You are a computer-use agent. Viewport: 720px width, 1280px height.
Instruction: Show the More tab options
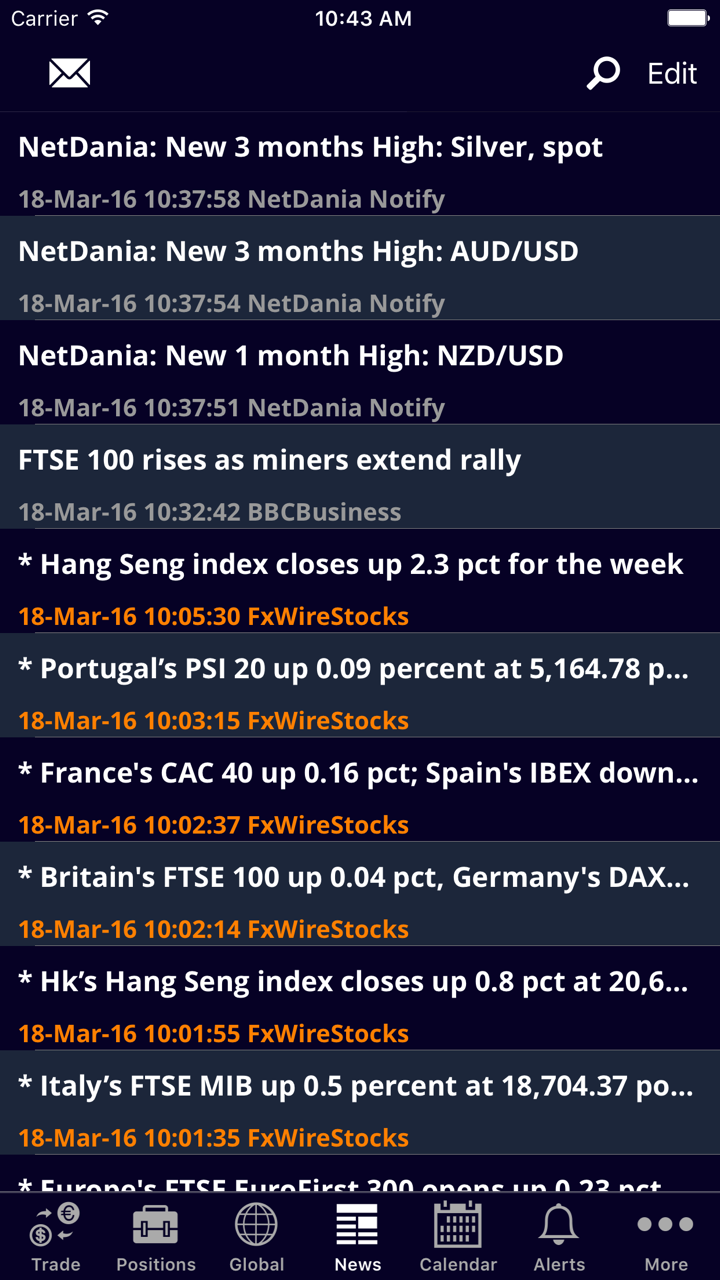pos(665,1237)
